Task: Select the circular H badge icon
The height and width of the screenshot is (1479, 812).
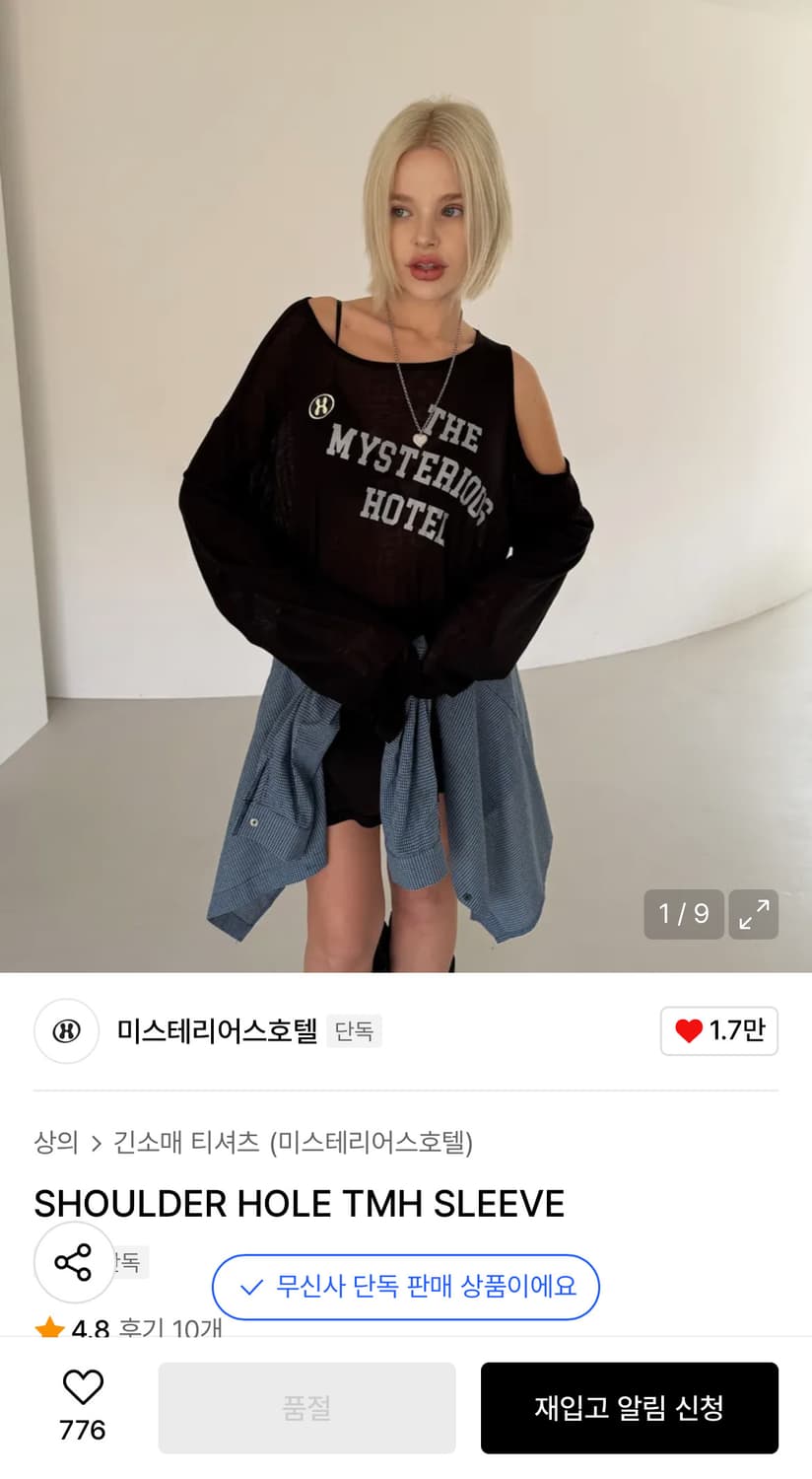Action: coord(65,1031)
